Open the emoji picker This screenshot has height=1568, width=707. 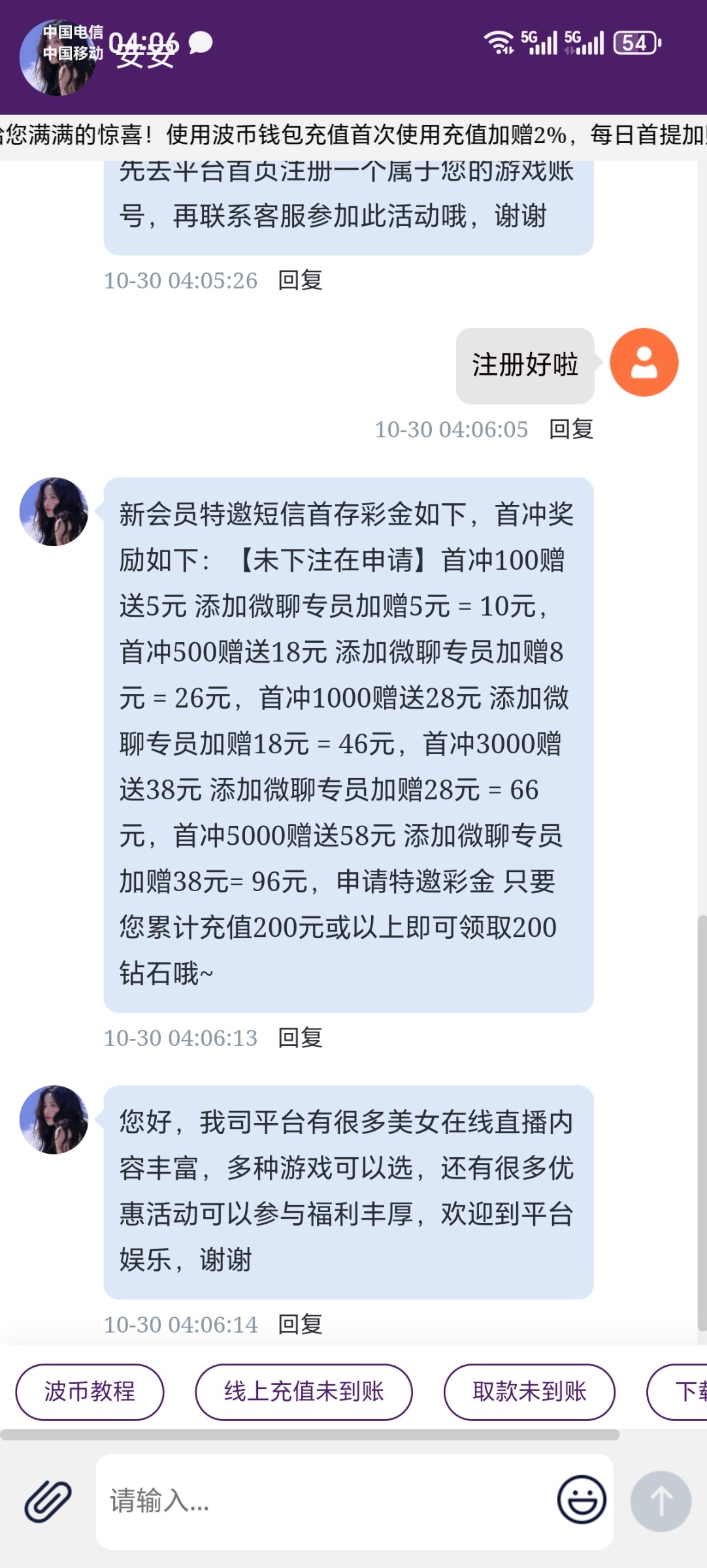point(582,1499)
